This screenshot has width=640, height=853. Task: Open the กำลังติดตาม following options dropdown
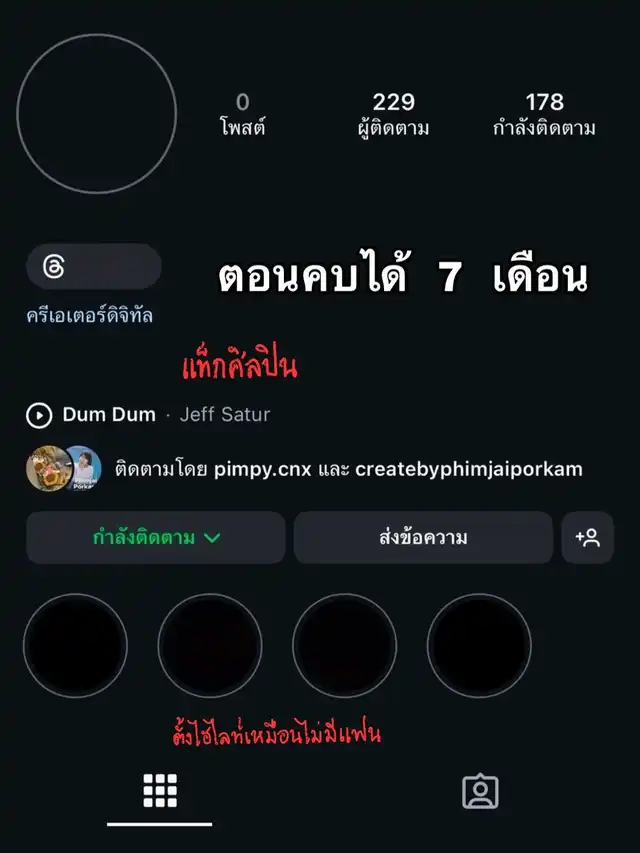(156, 537)
